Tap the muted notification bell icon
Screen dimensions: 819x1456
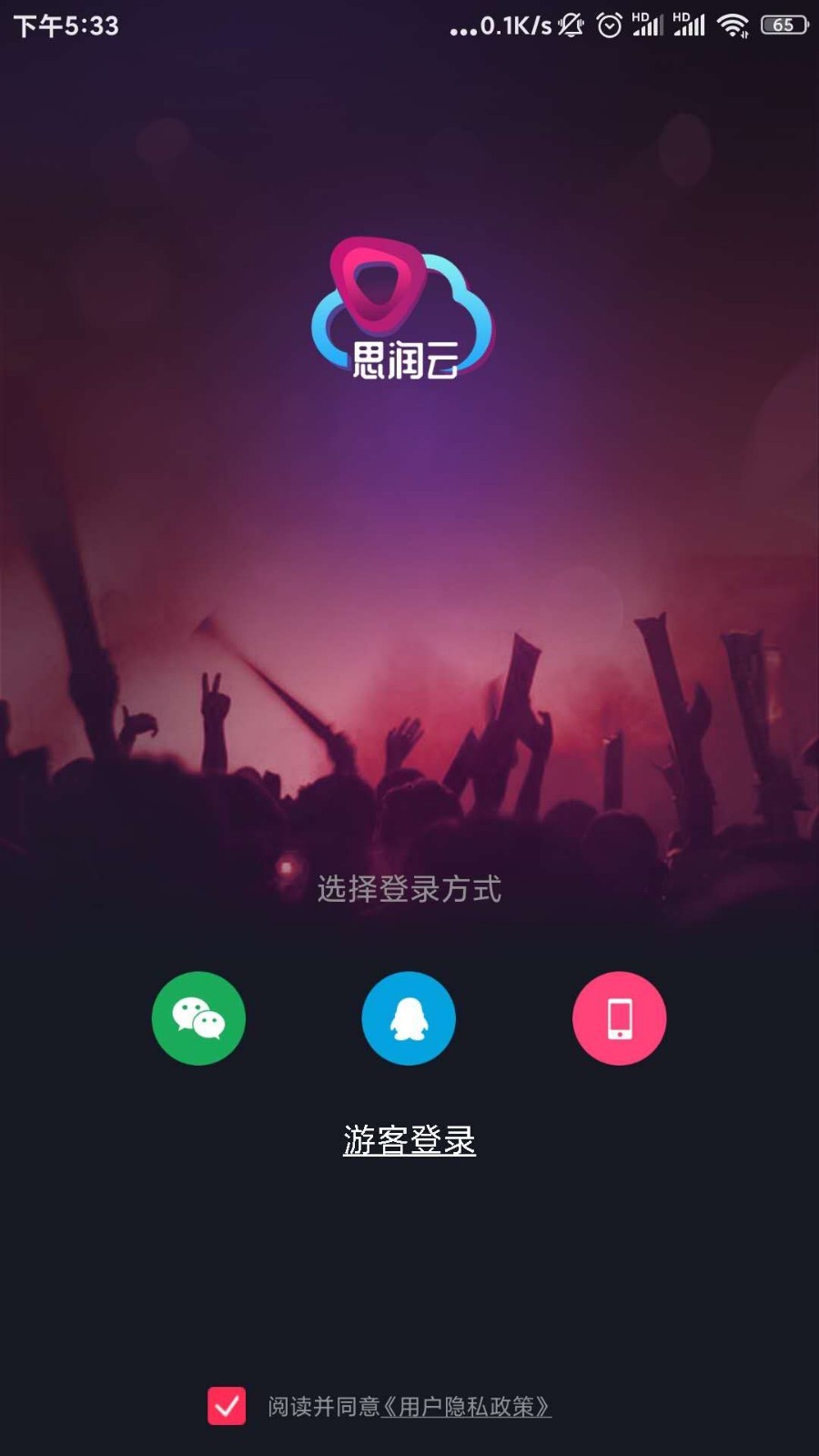click(569, 26)
